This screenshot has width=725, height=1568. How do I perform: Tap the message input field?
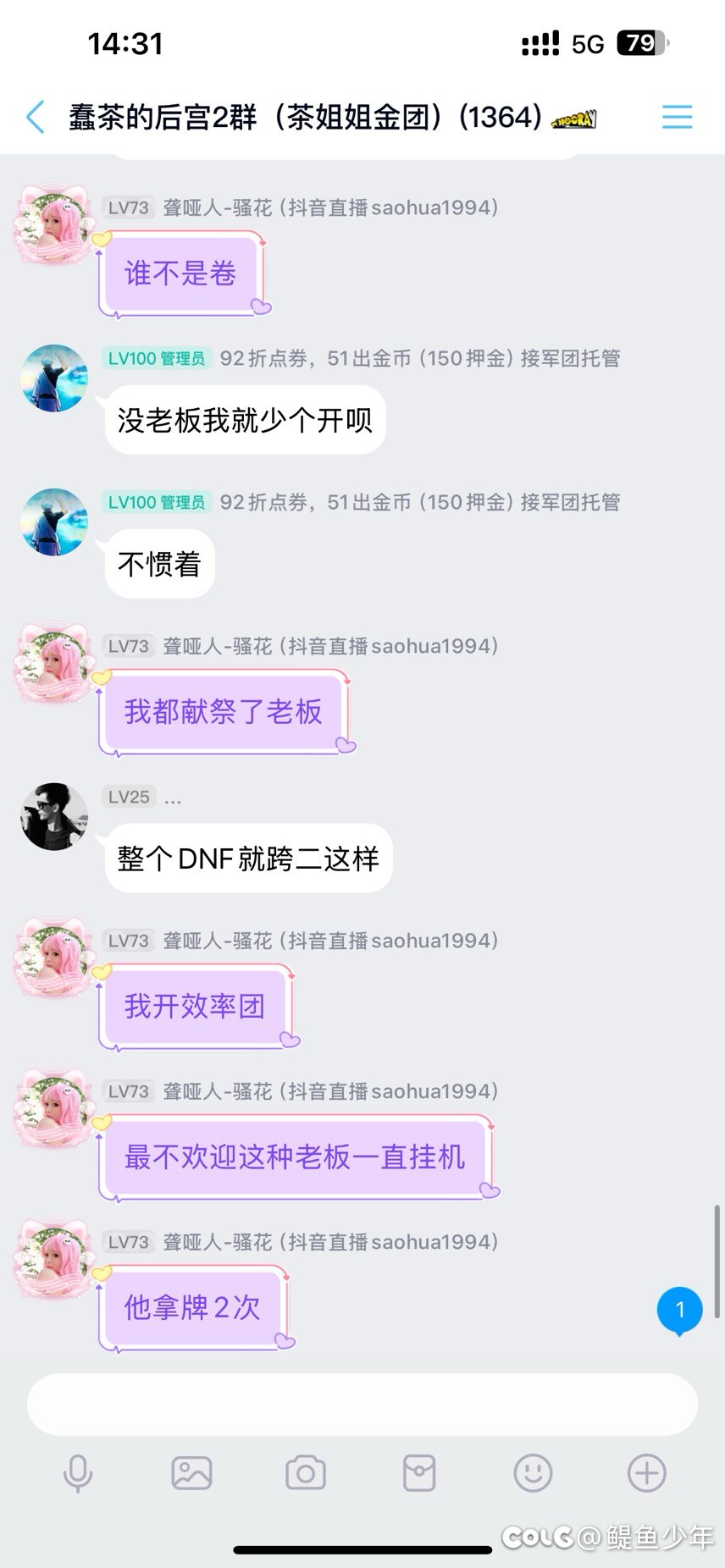point(362,1404)
